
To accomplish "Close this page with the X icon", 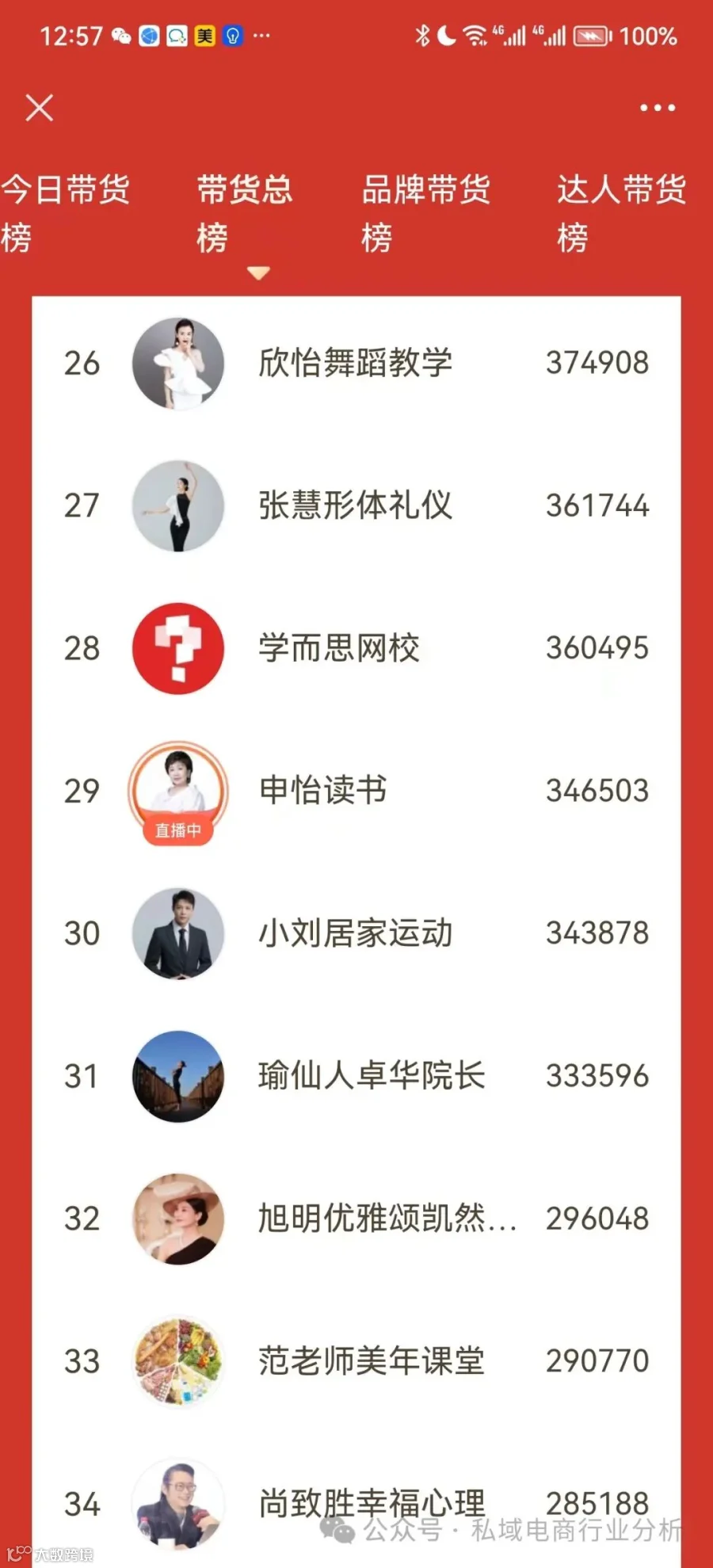I will click(x=39, y=107).
